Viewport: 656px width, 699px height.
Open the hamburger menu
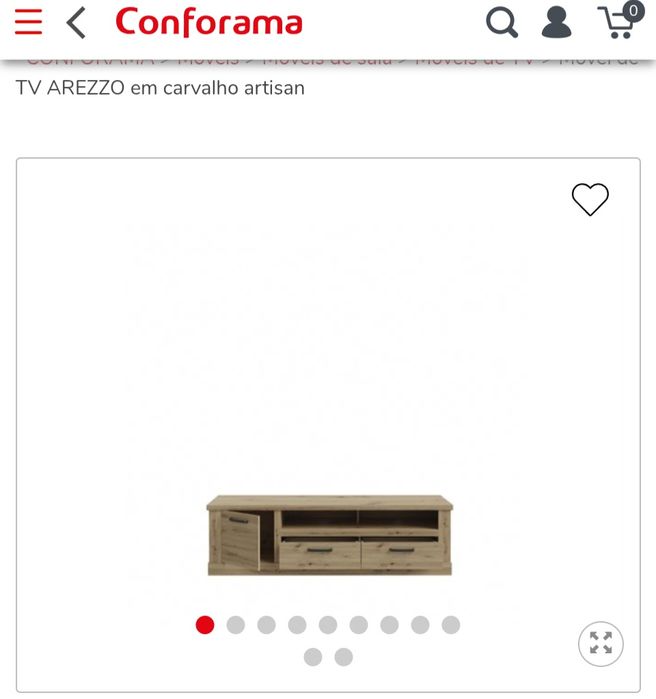coord(29,22)
